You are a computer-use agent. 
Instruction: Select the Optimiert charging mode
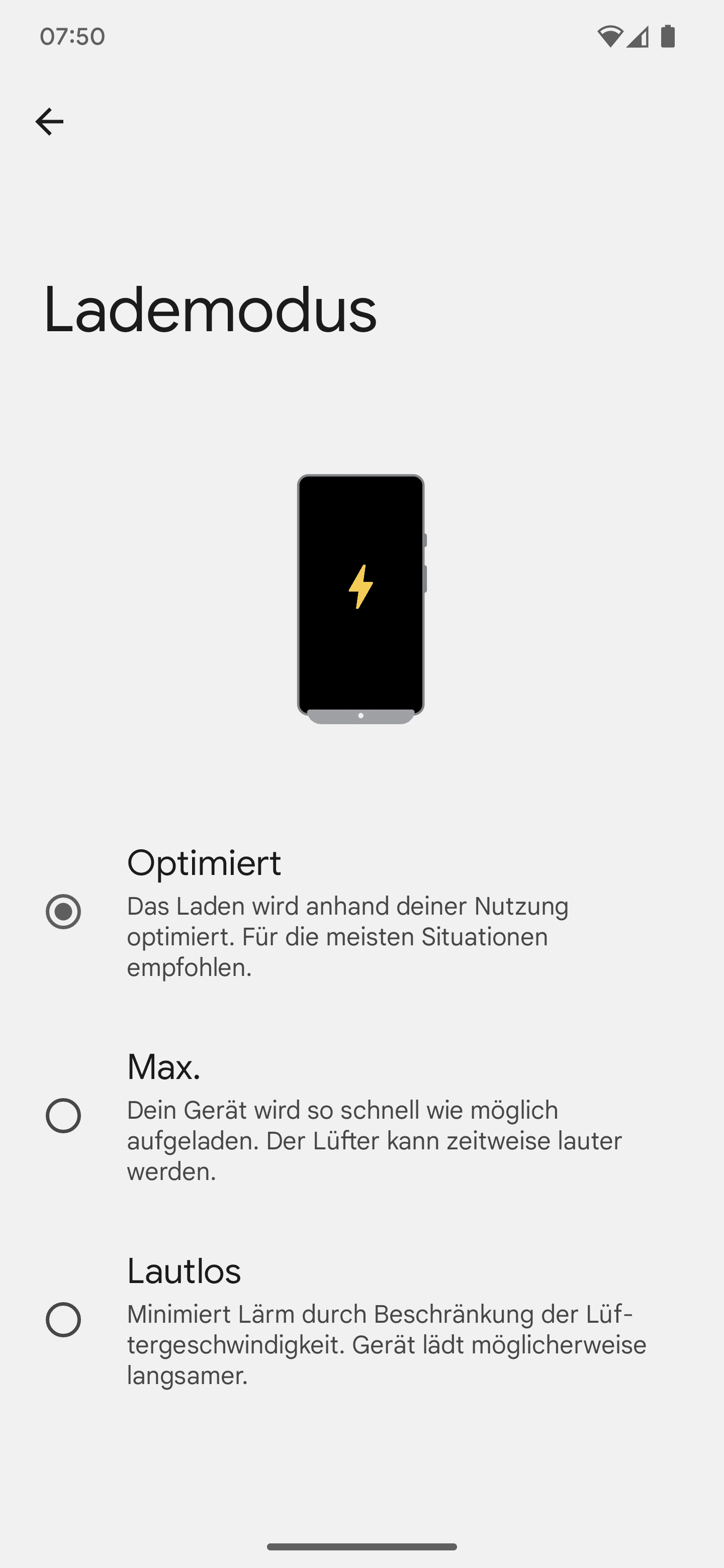[361, 912]
